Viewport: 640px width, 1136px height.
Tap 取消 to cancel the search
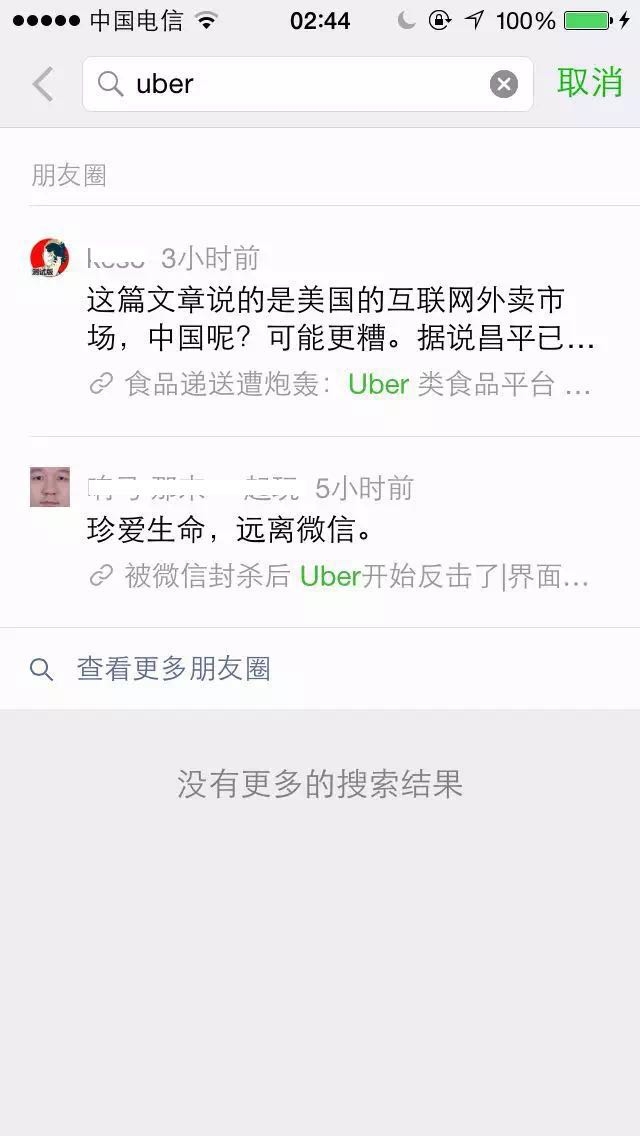(589, 83)
